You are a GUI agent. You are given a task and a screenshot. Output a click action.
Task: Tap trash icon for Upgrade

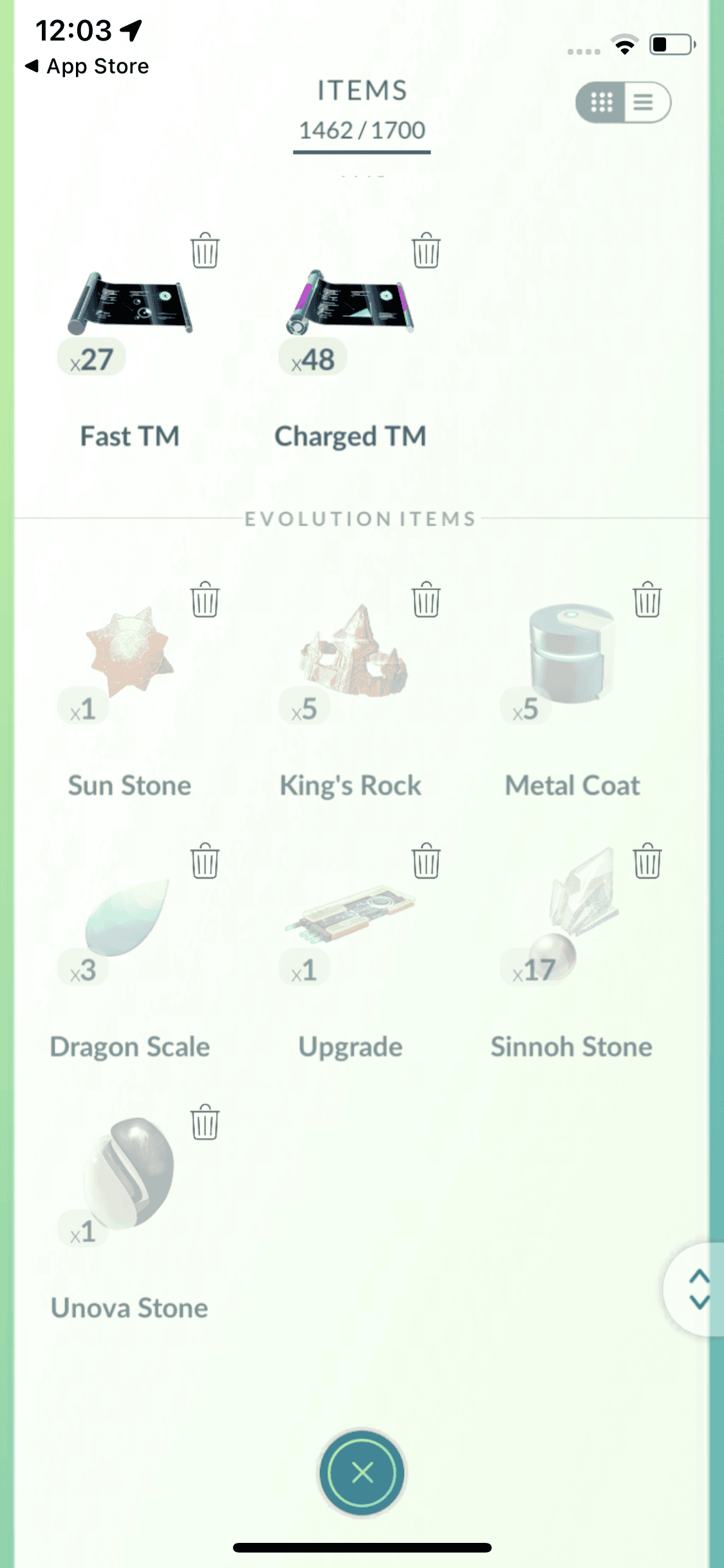point(426,861)
